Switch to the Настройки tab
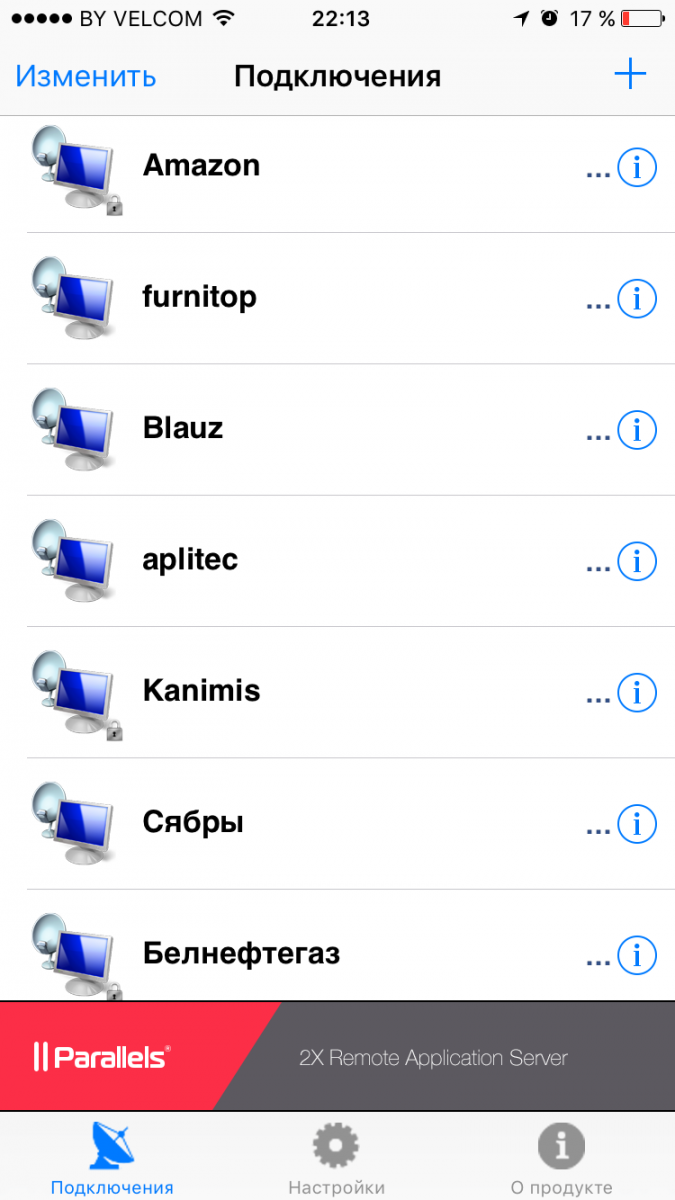 pos(336,1160)
